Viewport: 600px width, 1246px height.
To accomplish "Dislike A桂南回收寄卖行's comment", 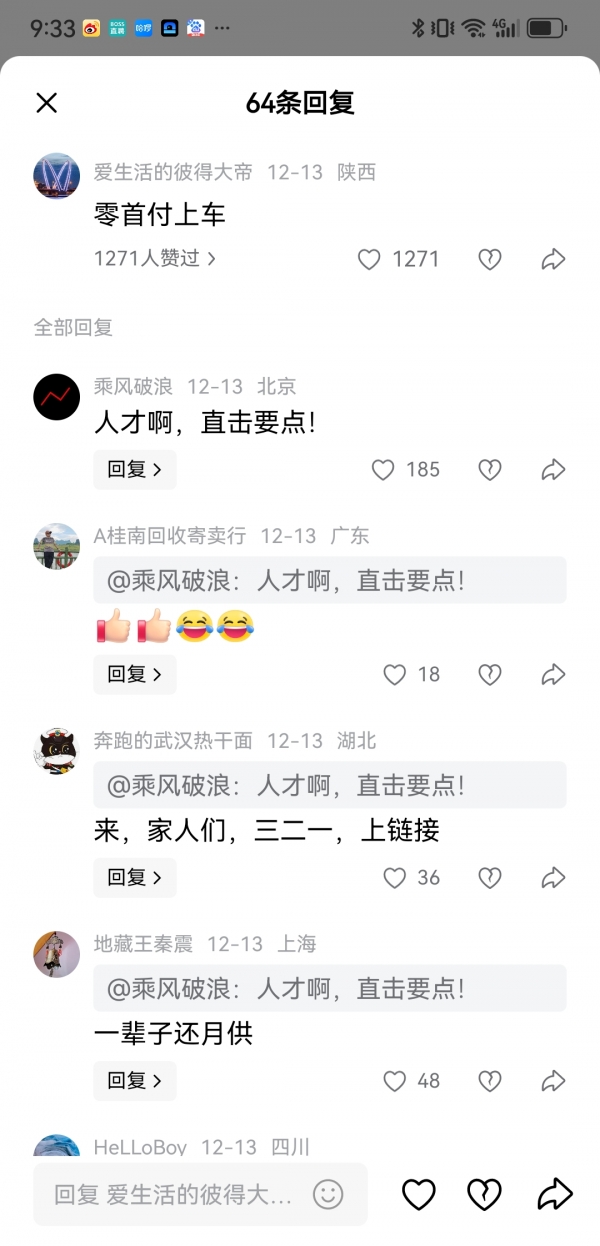I will [x=489, y=674].
